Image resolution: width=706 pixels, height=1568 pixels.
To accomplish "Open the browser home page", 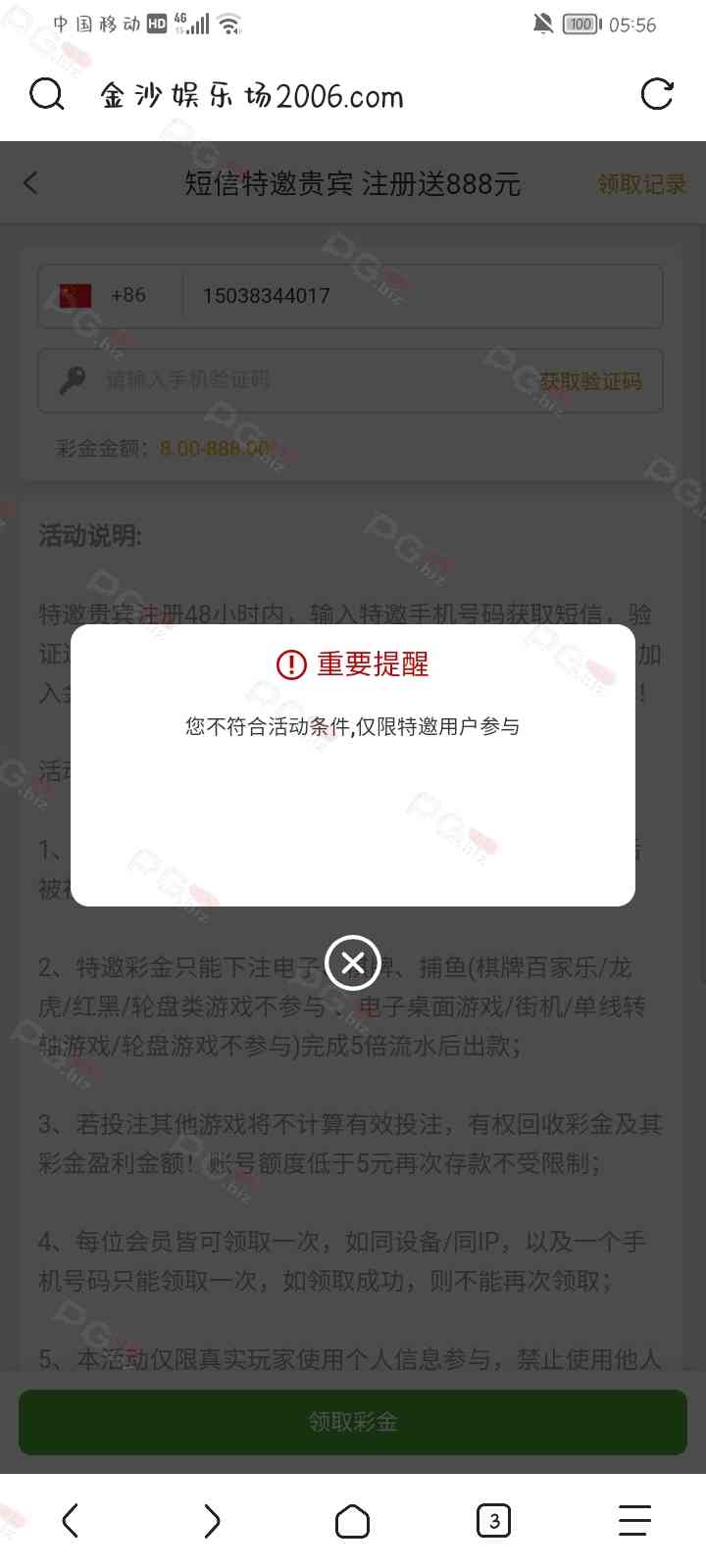I will pos(352,1521).
